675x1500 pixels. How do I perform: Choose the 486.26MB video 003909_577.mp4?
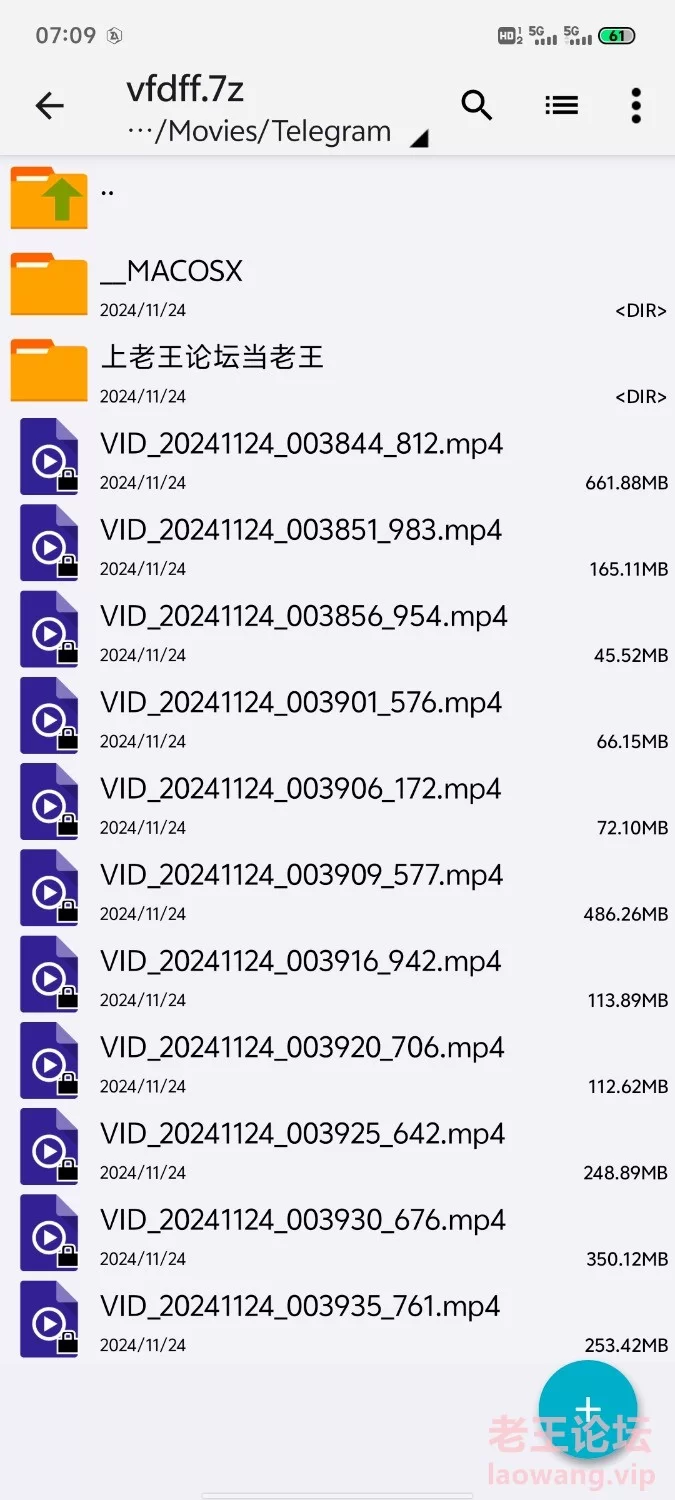337,888
